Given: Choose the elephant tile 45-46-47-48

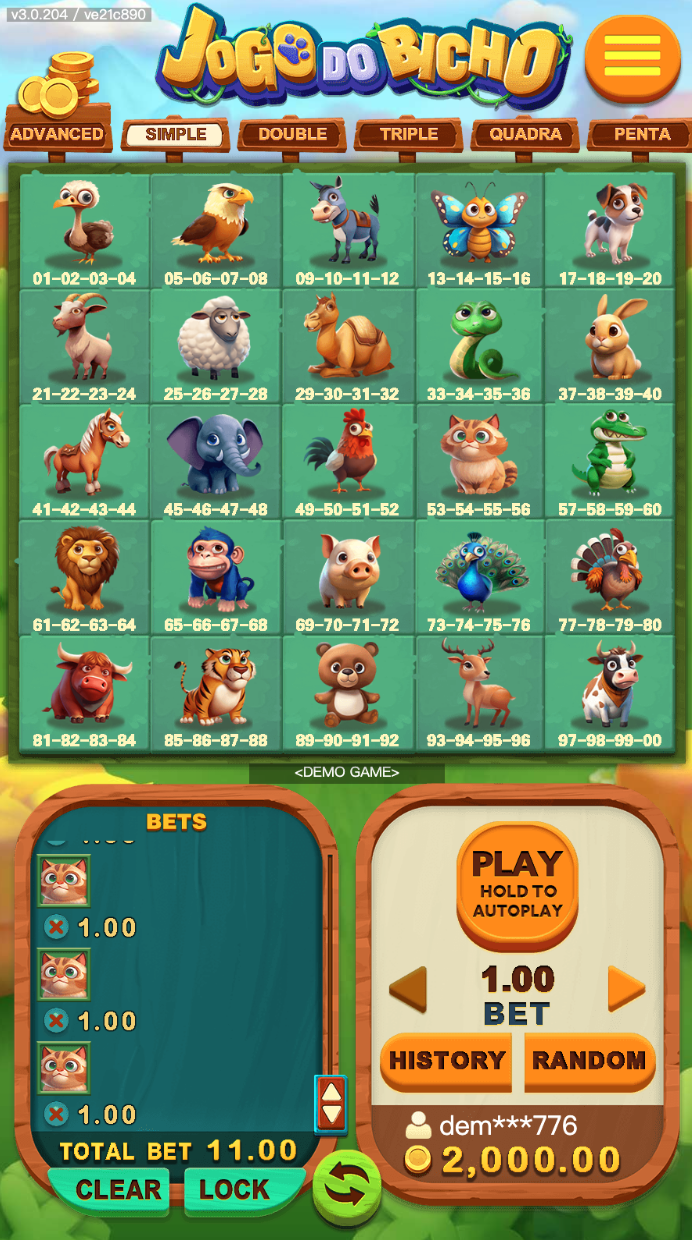Looking at the screenshot, I should [x=216, y=461].
